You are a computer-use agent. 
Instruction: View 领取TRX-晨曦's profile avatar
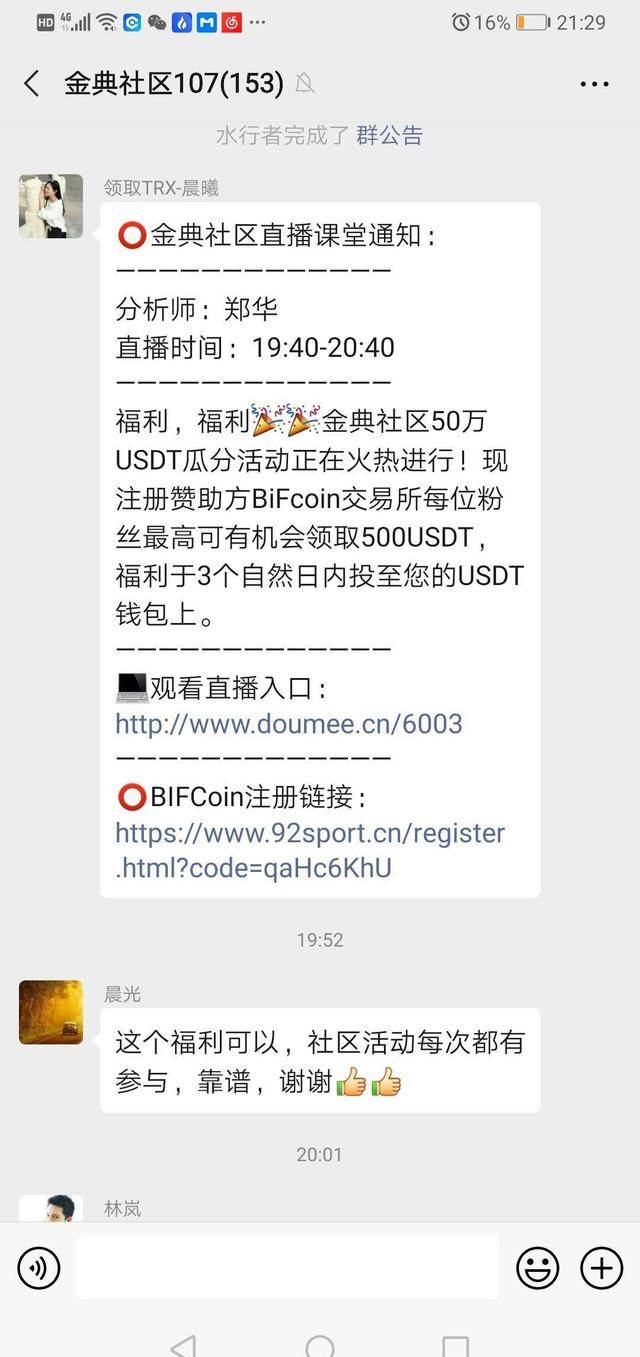point(51,206)
